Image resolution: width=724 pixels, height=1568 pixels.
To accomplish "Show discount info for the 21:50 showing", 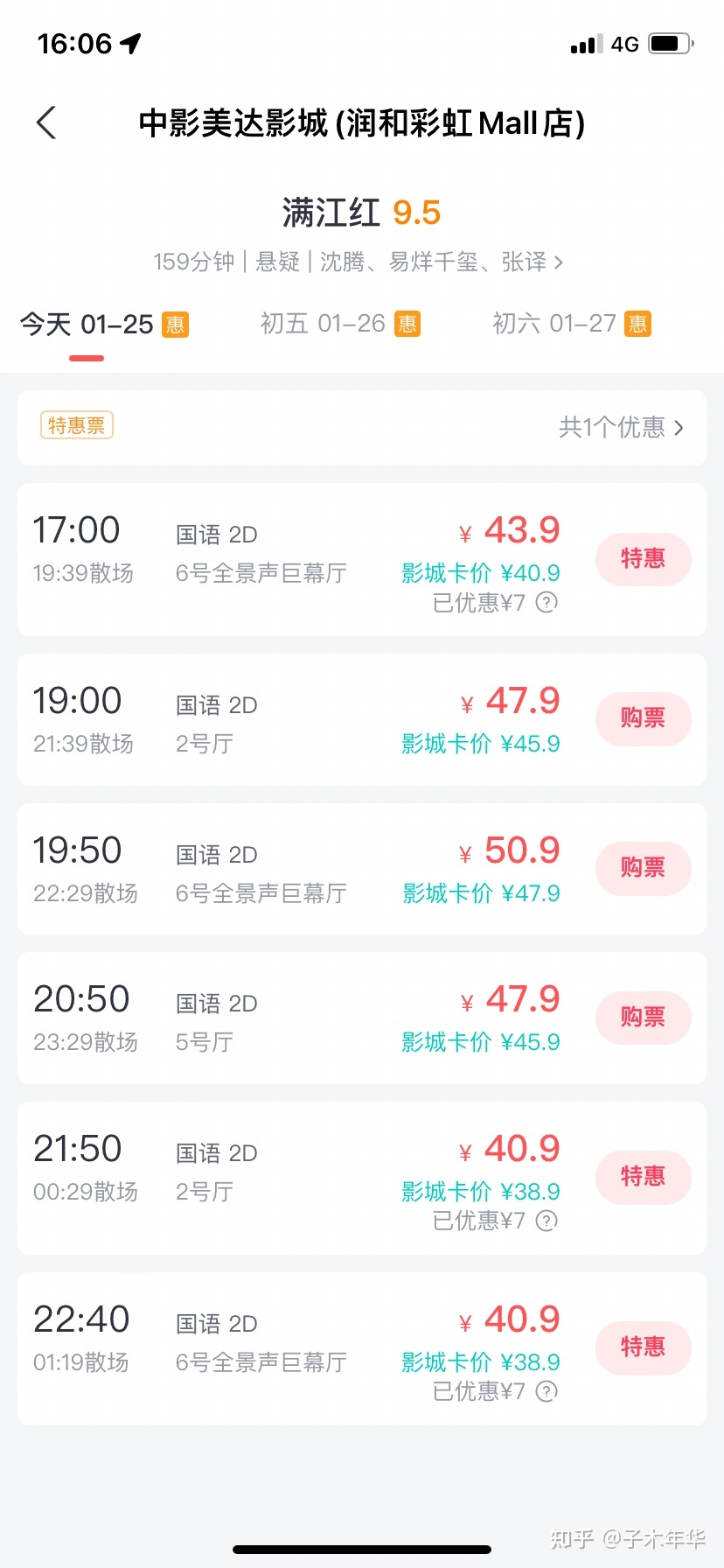I will [546, 1221].
